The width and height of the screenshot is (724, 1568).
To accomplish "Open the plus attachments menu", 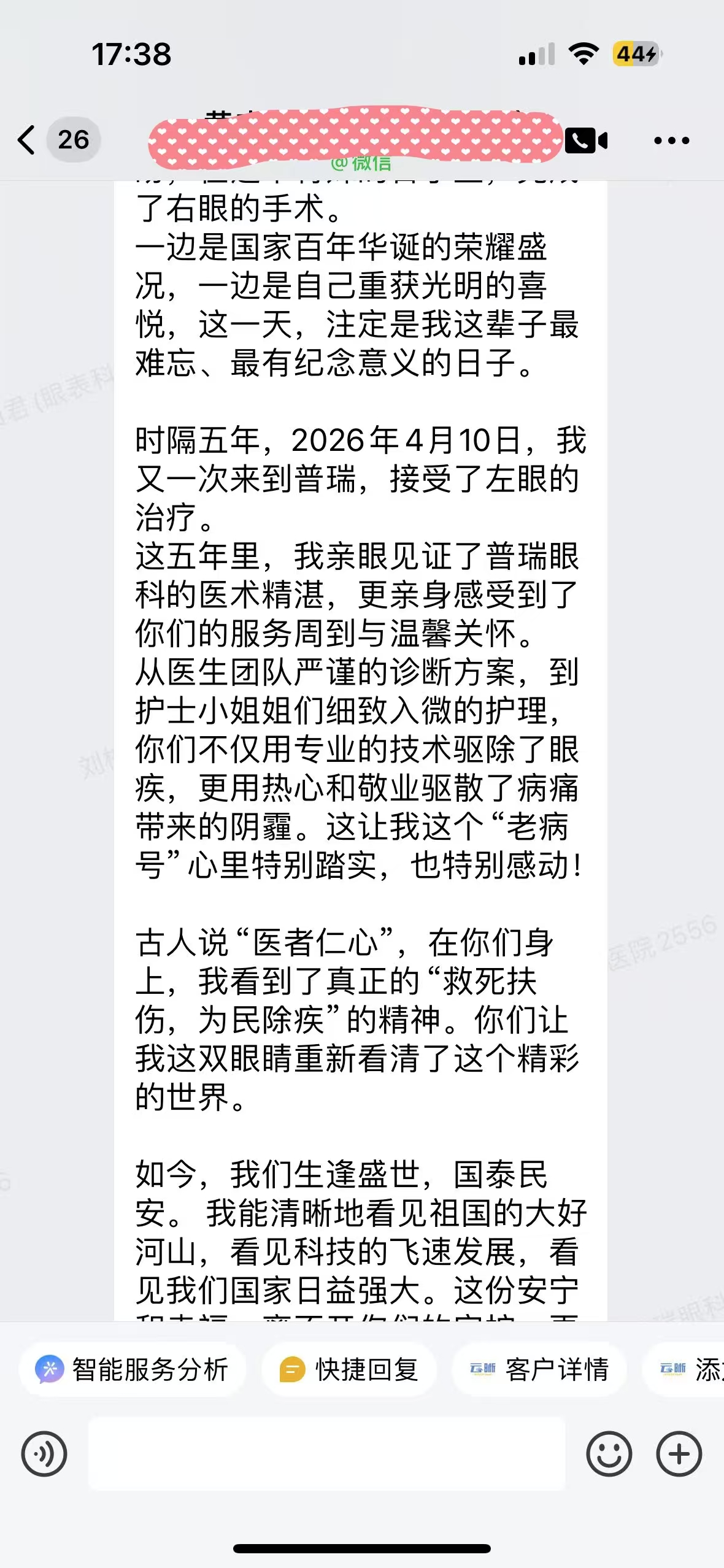I will tap(679, 1454).
